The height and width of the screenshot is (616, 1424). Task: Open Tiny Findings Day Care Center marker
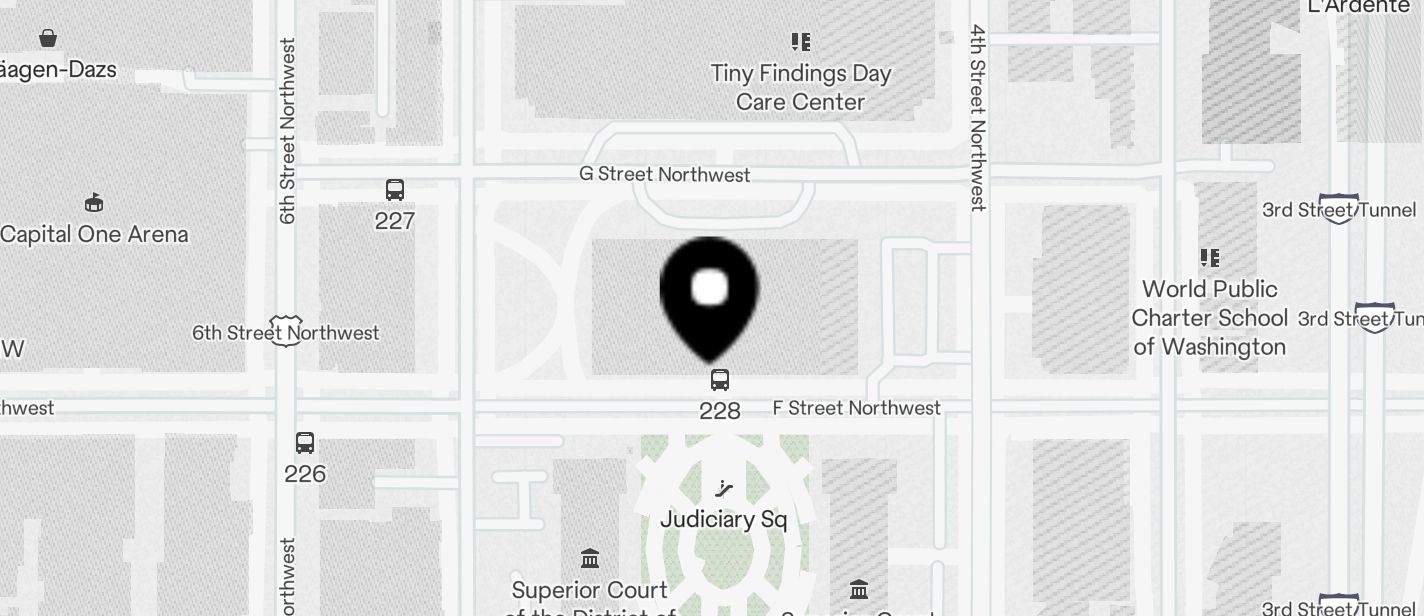tap(800, 42)
